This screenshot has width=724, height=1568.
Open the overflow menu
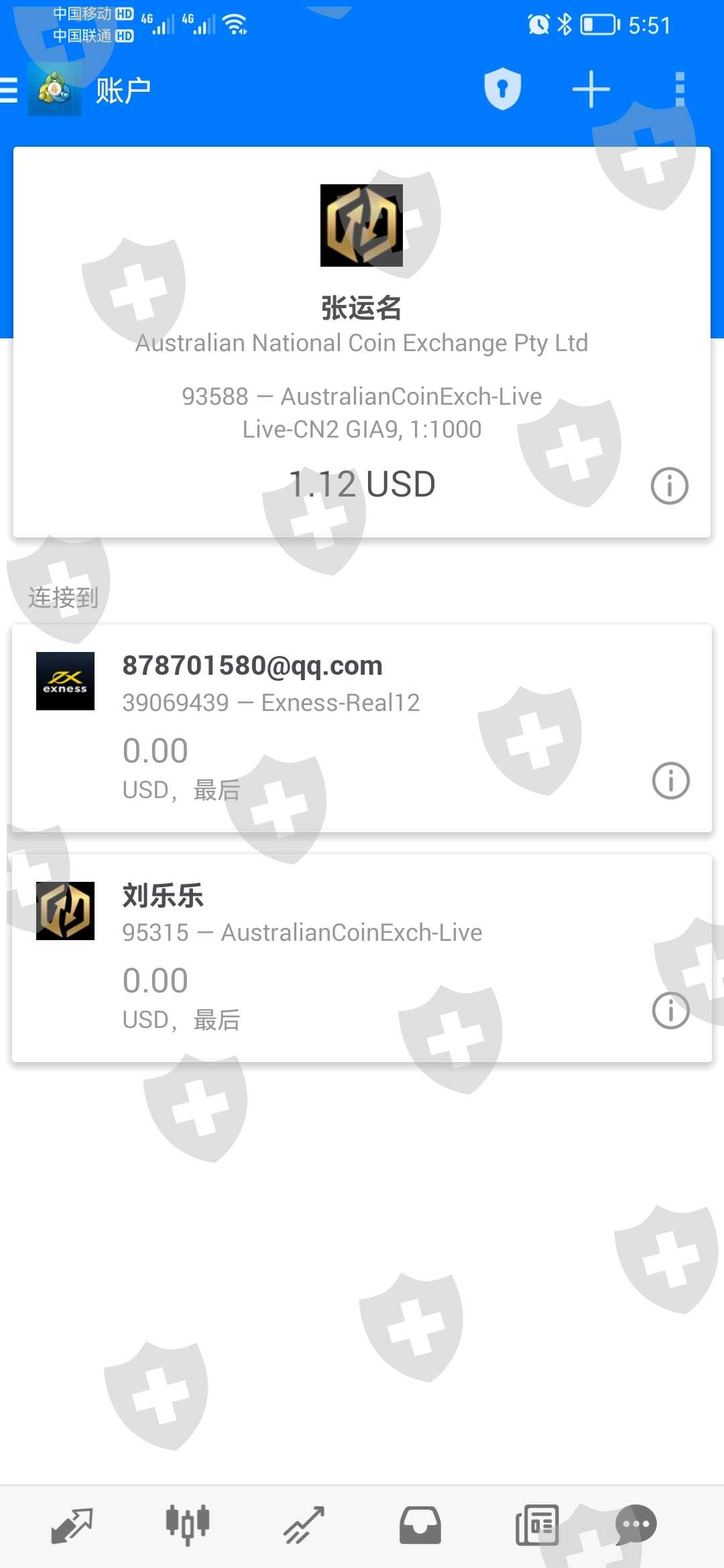680,89
